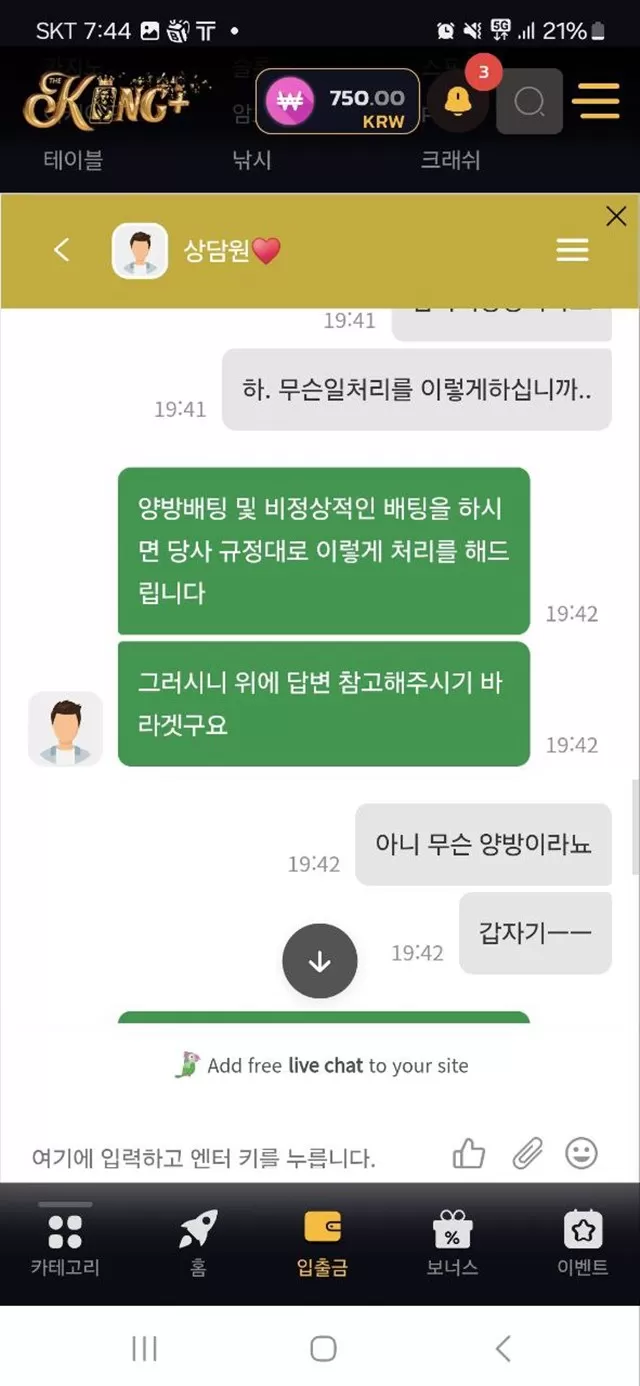
Task: Attach a file with the paperclip
Action: 526,1154
